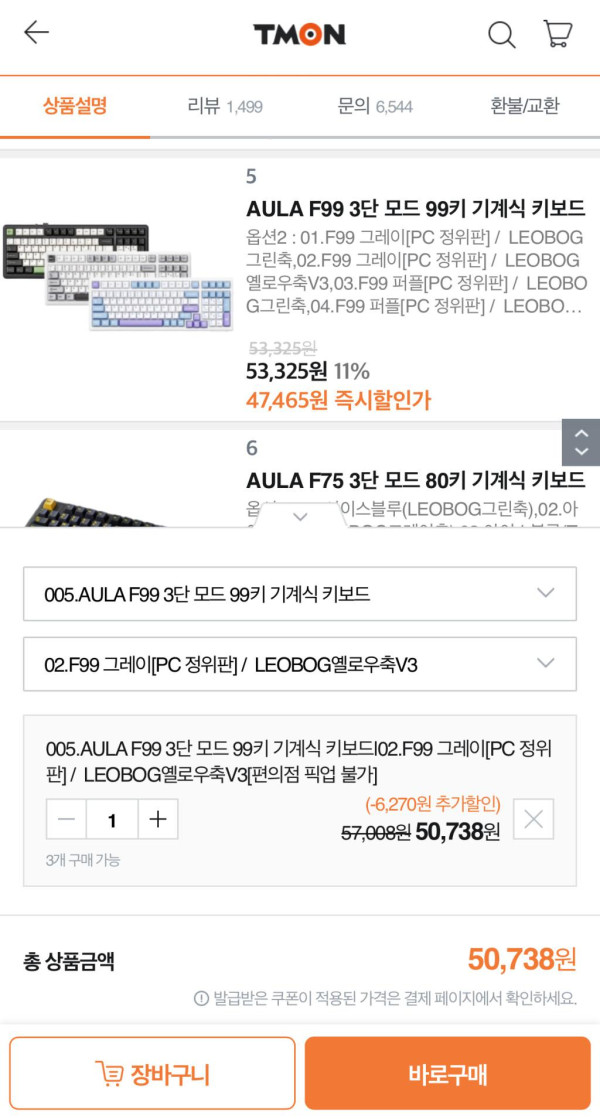Switch to the 리뷰 tab

[x=225, y=106]
